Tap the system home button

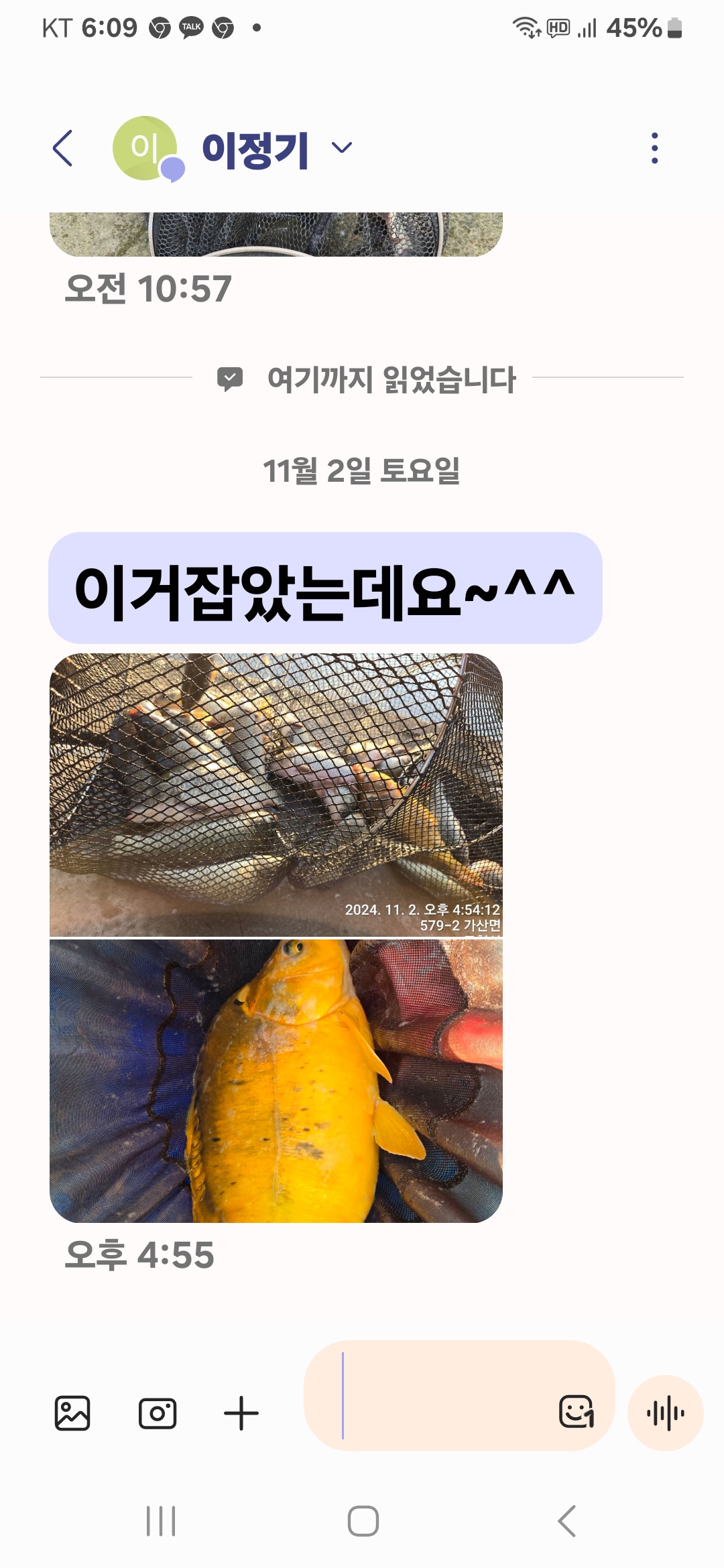pos(363,1520)
